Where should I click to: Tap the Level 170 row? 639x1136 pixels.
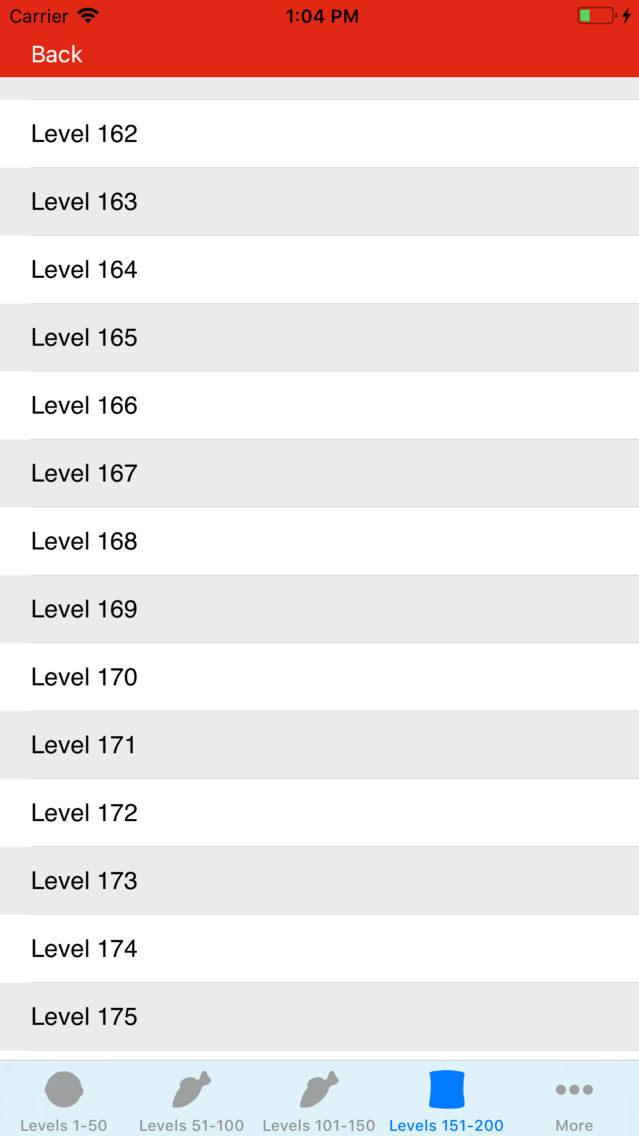pyautogui.click(x=320, y=677)
